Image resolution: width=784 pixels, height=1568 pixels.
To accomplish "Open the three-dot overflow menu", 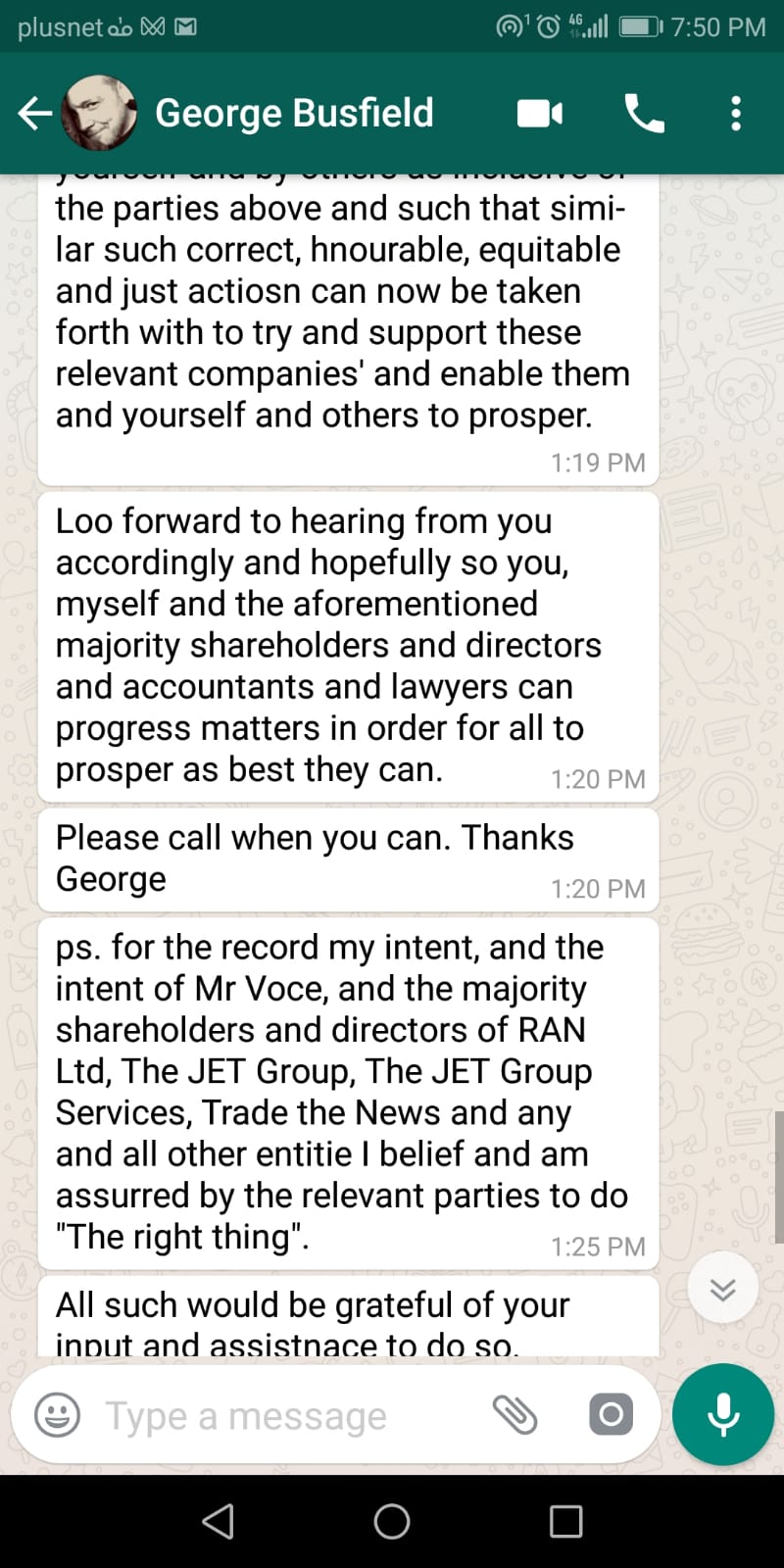I will (736, 114).
